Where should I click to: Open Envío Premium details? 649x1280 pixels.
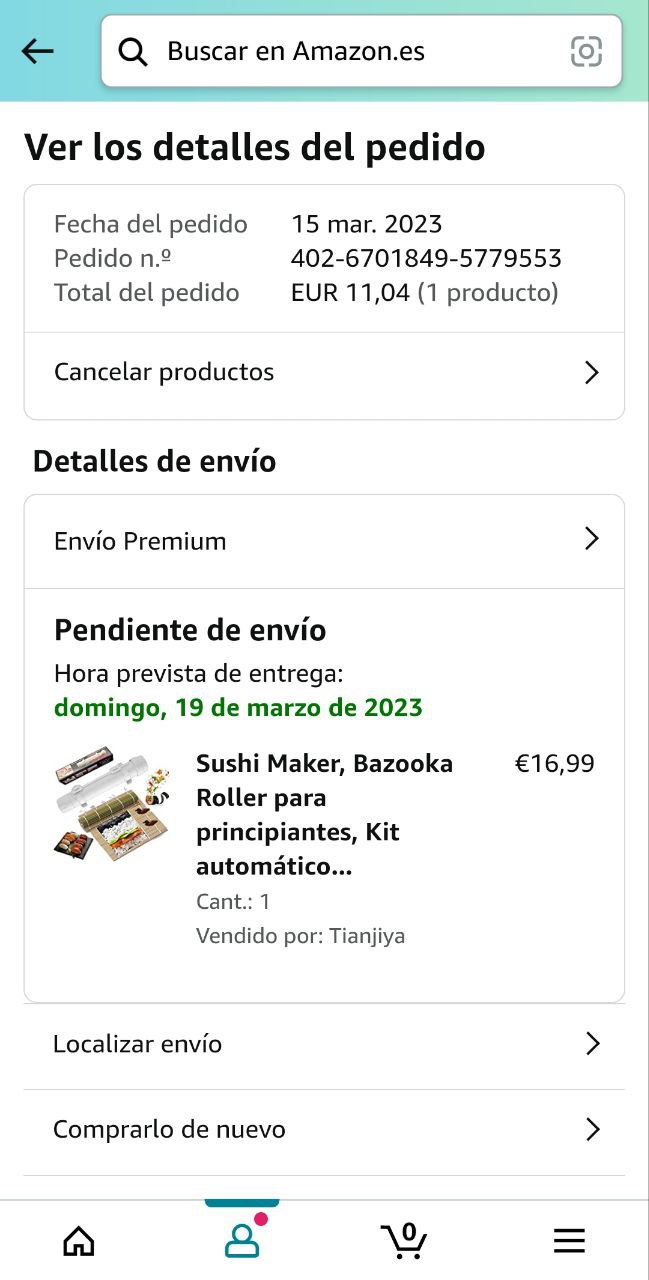[x=324, y=541]
